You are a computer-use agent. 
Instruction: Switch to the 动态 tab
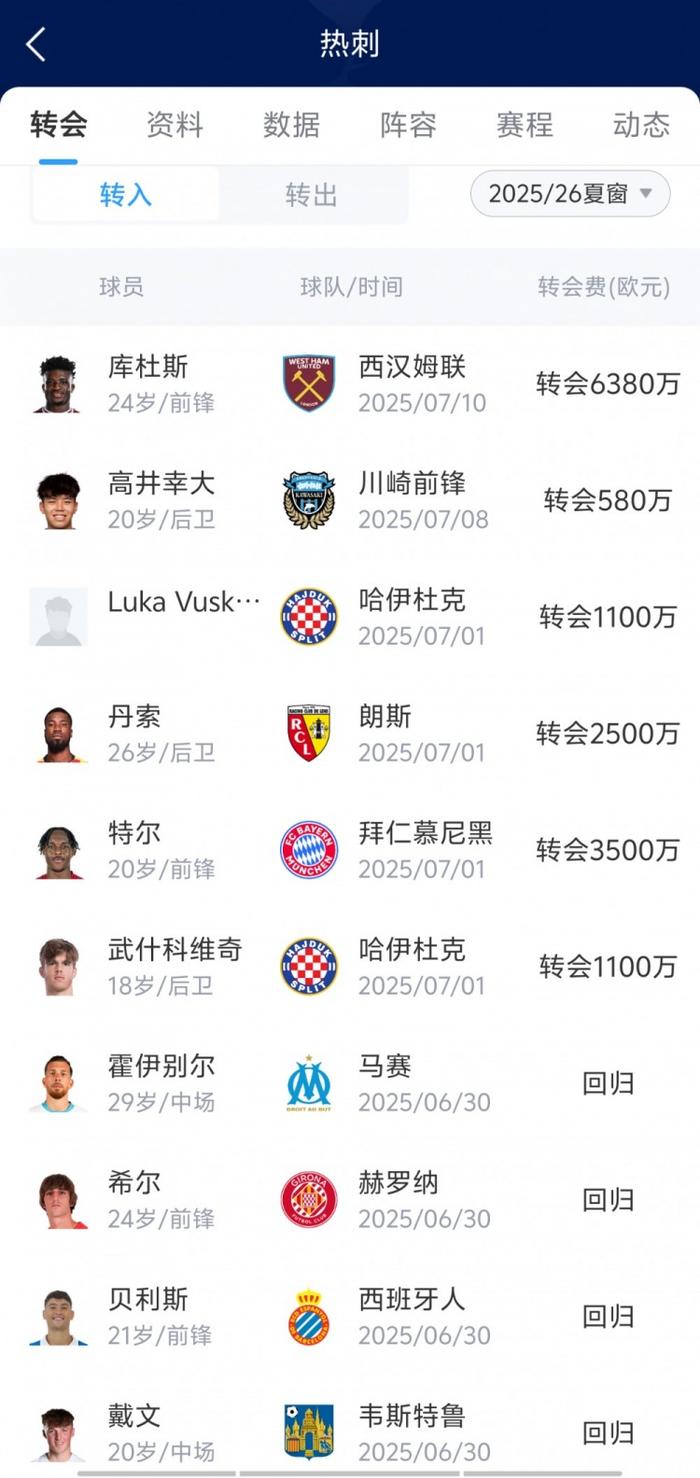641,125
